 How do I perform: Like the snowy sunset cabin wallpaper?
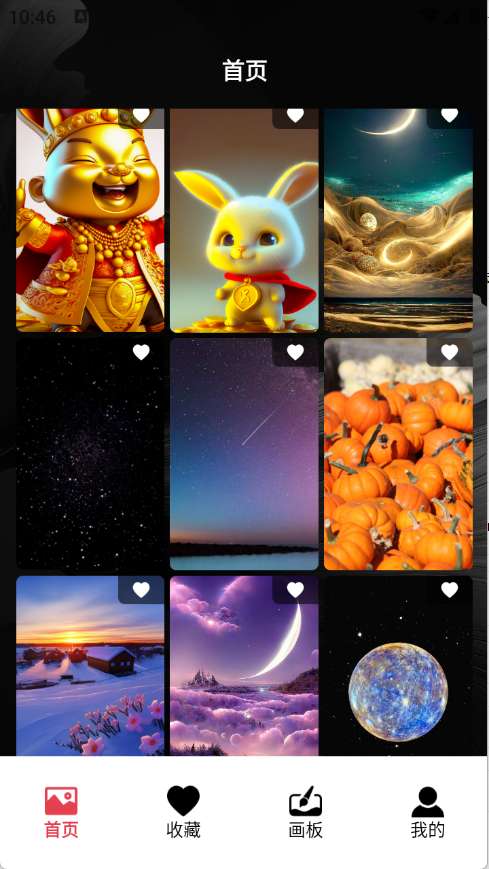[x=141, y=590]
